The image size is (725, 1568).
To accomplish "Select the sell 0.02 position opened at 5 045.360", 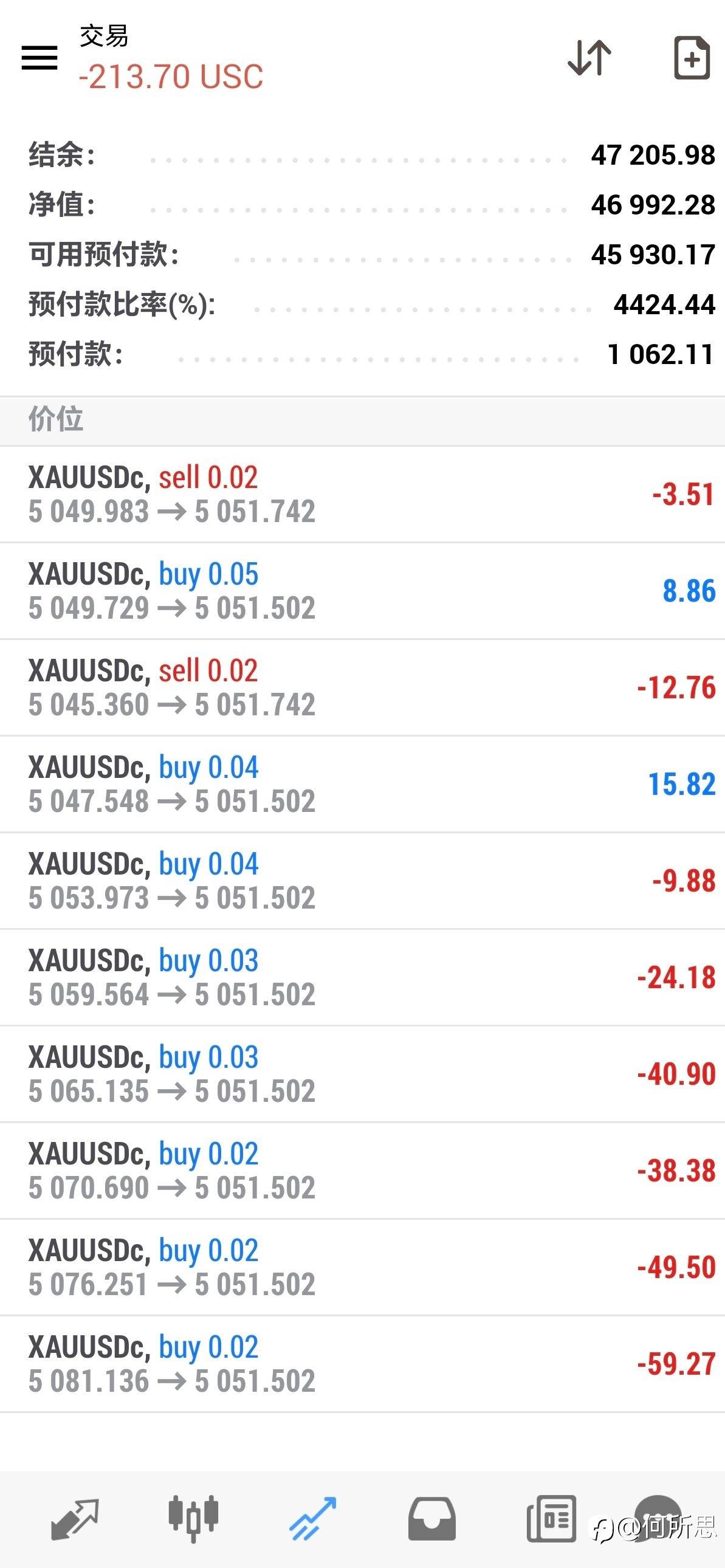I will [362, 688].
